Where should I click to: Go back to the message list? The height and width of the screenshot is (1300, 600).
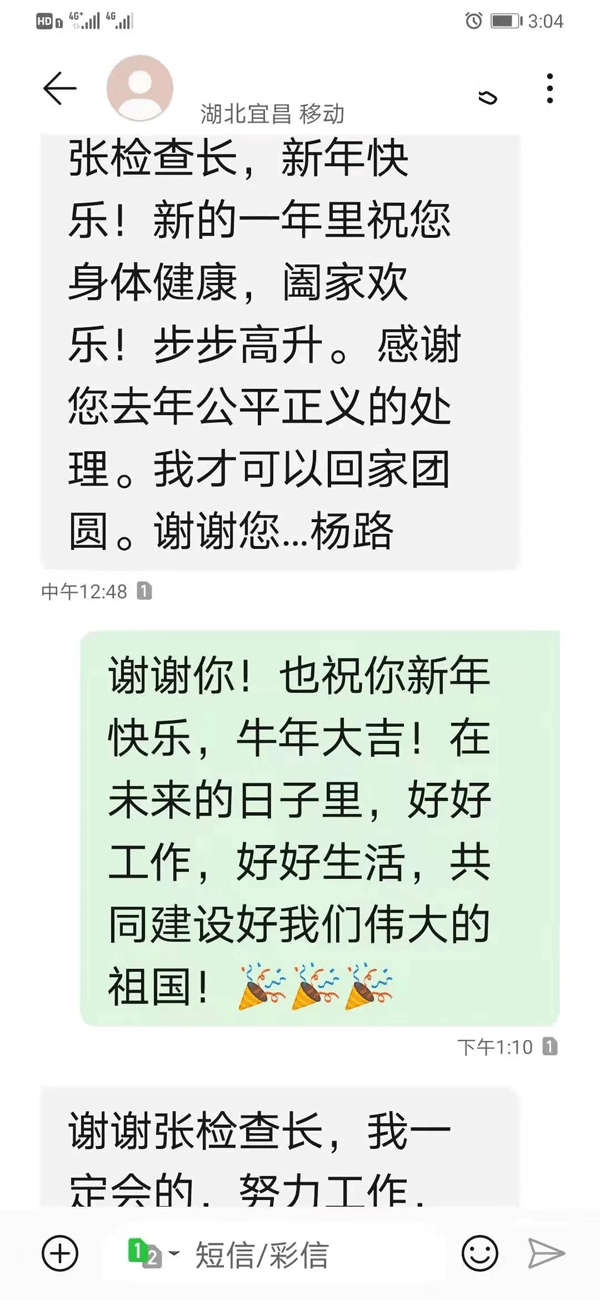[60, 89]
